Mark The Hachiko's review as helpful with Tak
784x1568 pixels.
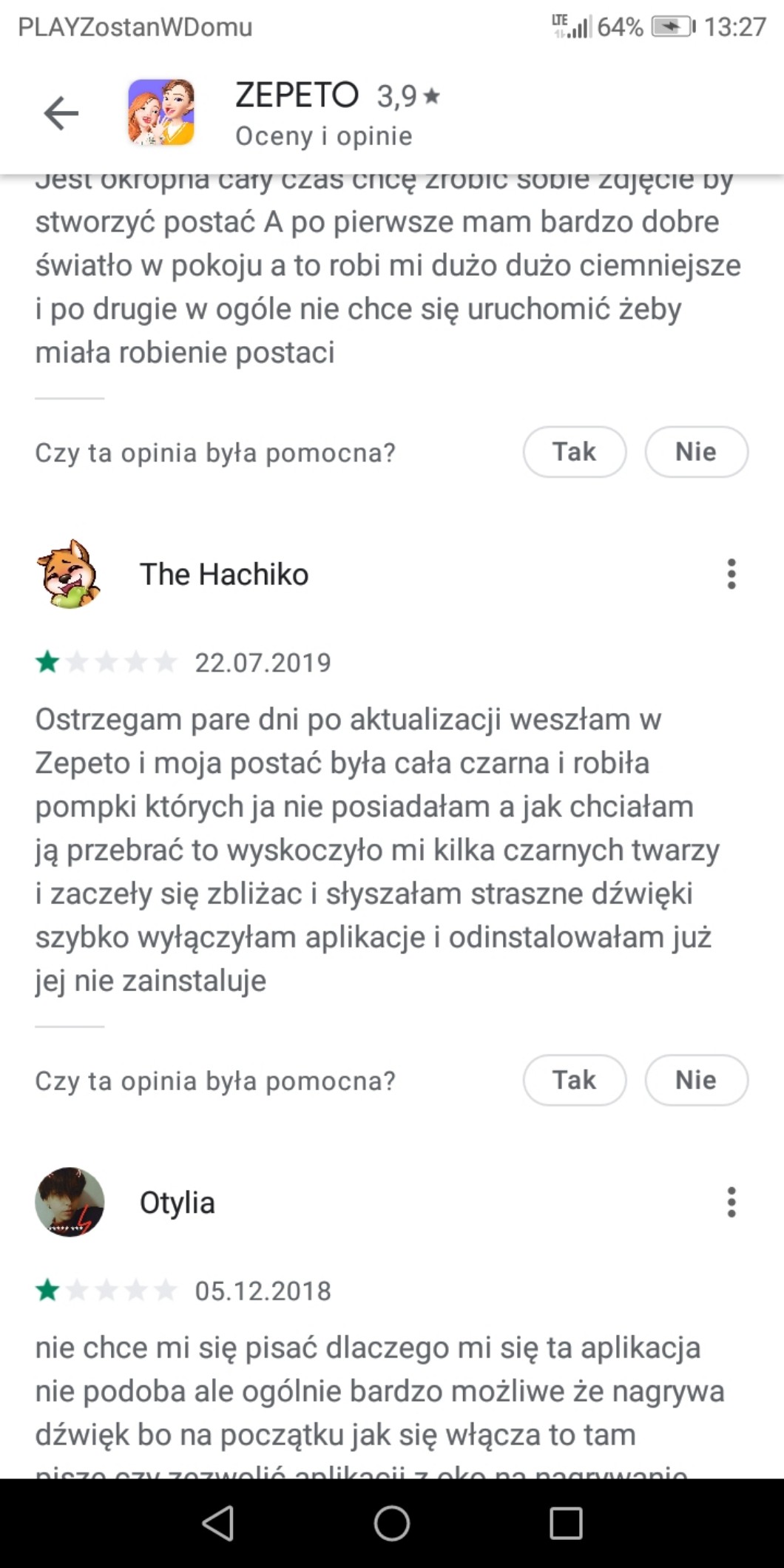coord(575,1080)
